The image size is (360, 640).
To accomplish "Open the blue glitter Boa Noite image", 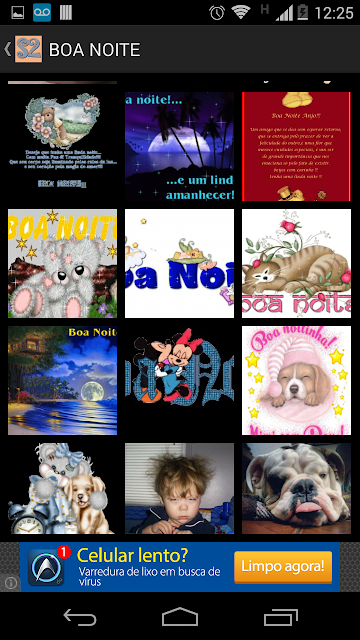I will point(180,263).
